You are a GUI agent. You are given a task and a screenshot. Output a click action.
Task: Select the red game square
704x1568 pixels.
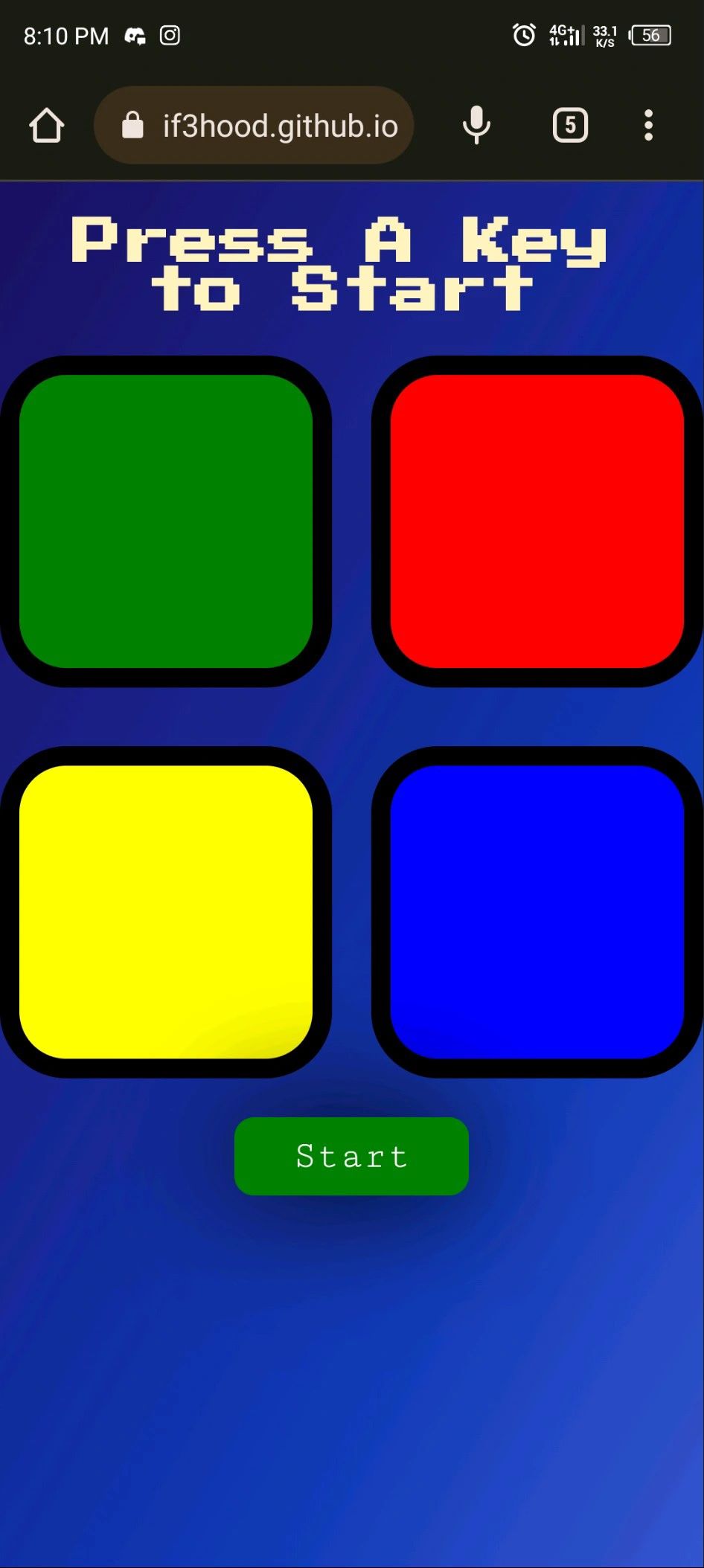(x=537, y=521)
